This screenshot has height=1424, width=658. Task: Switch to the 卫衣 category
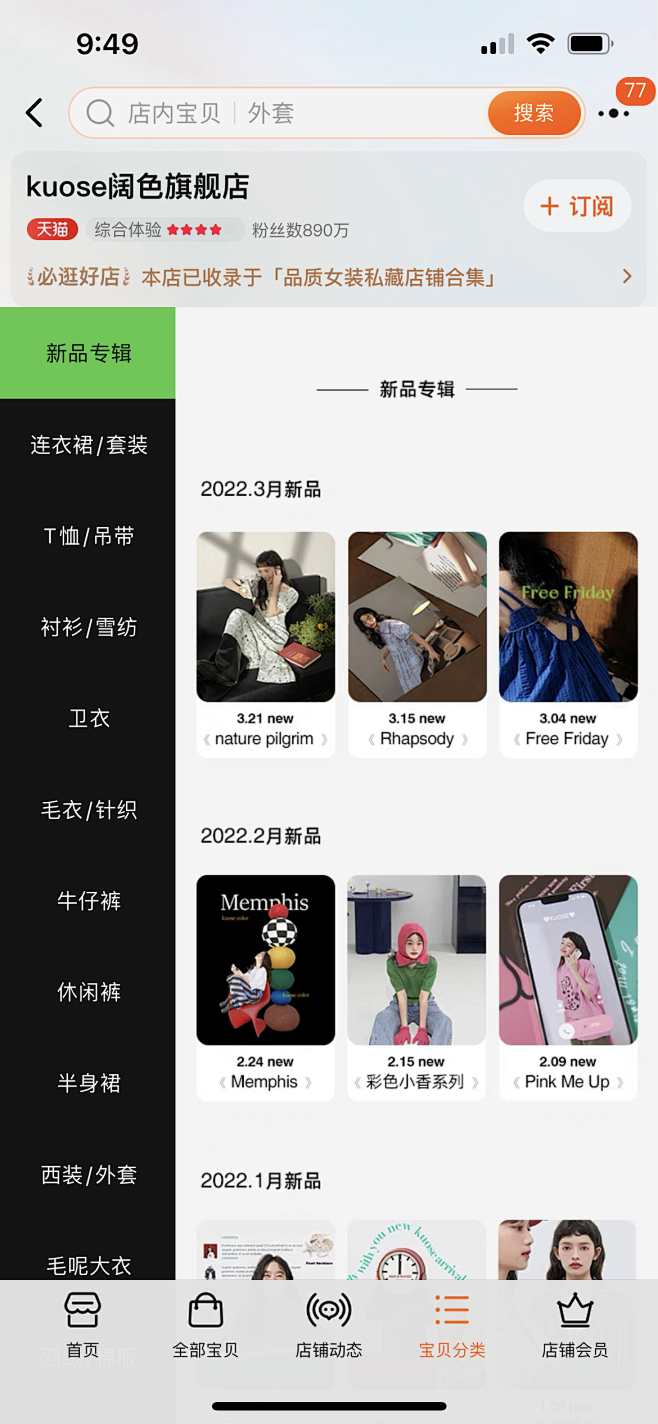pyautogui.click(x=88, y=718)
